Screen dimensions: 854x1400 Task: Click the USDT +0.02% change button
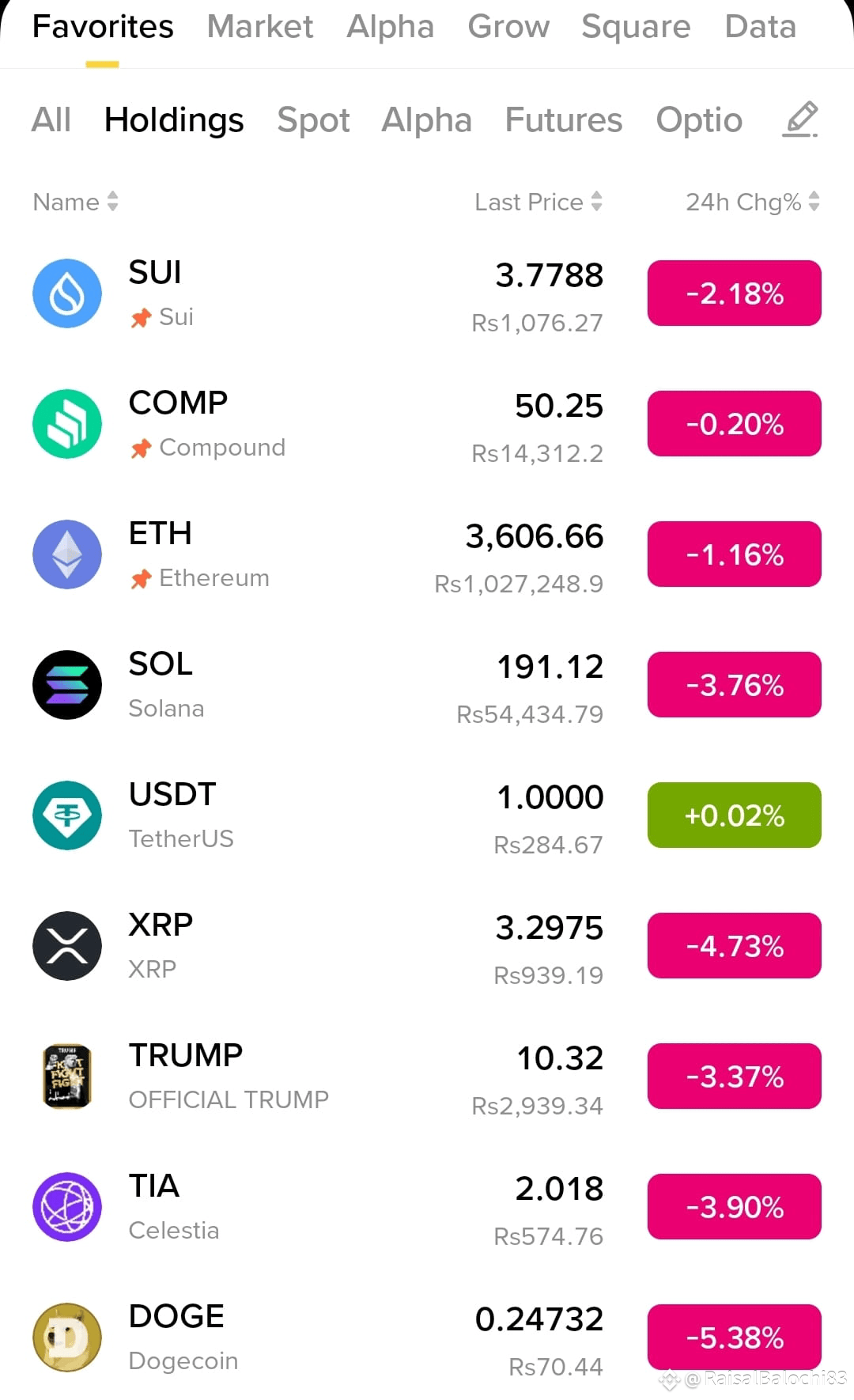[x=734, y=815]
